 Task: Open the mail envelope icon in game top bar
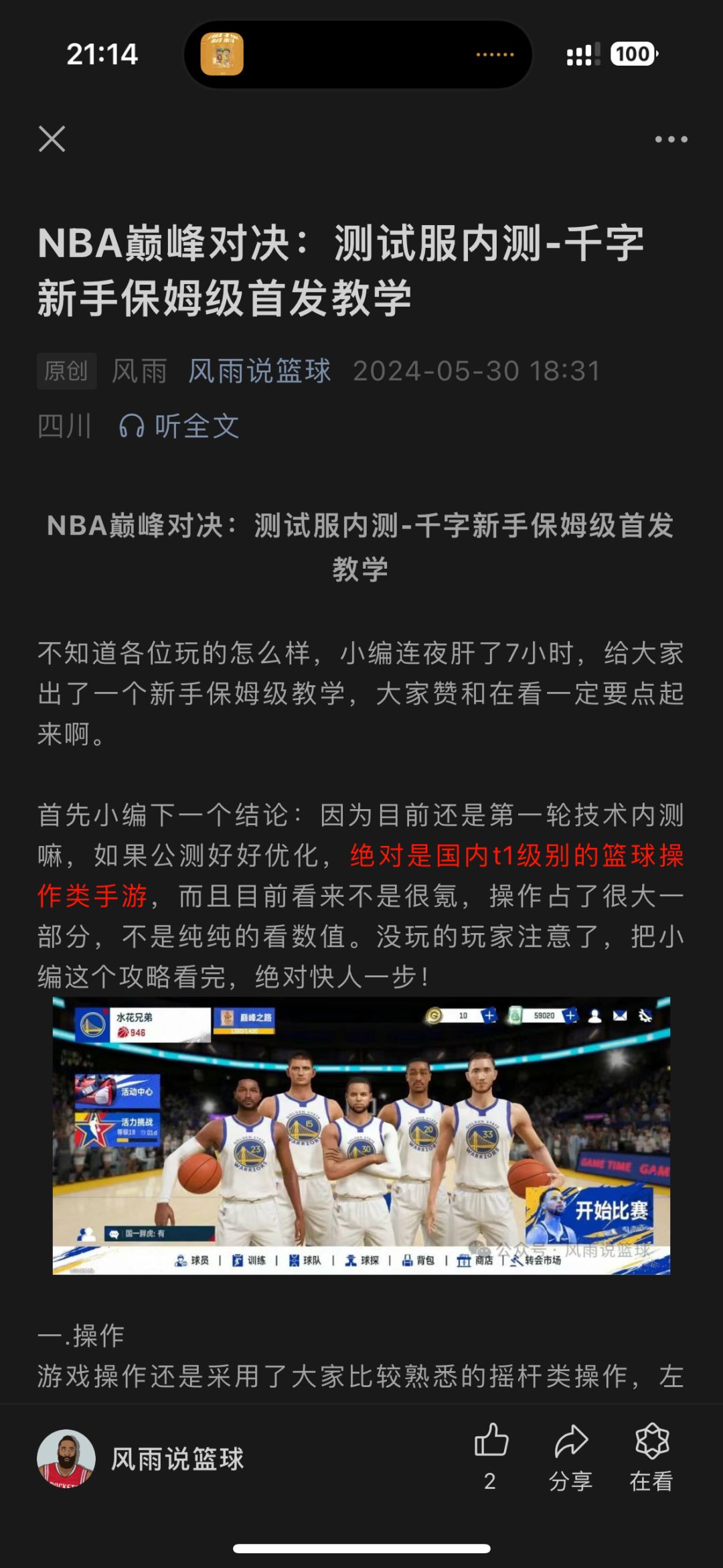(x=619, y=1016)
